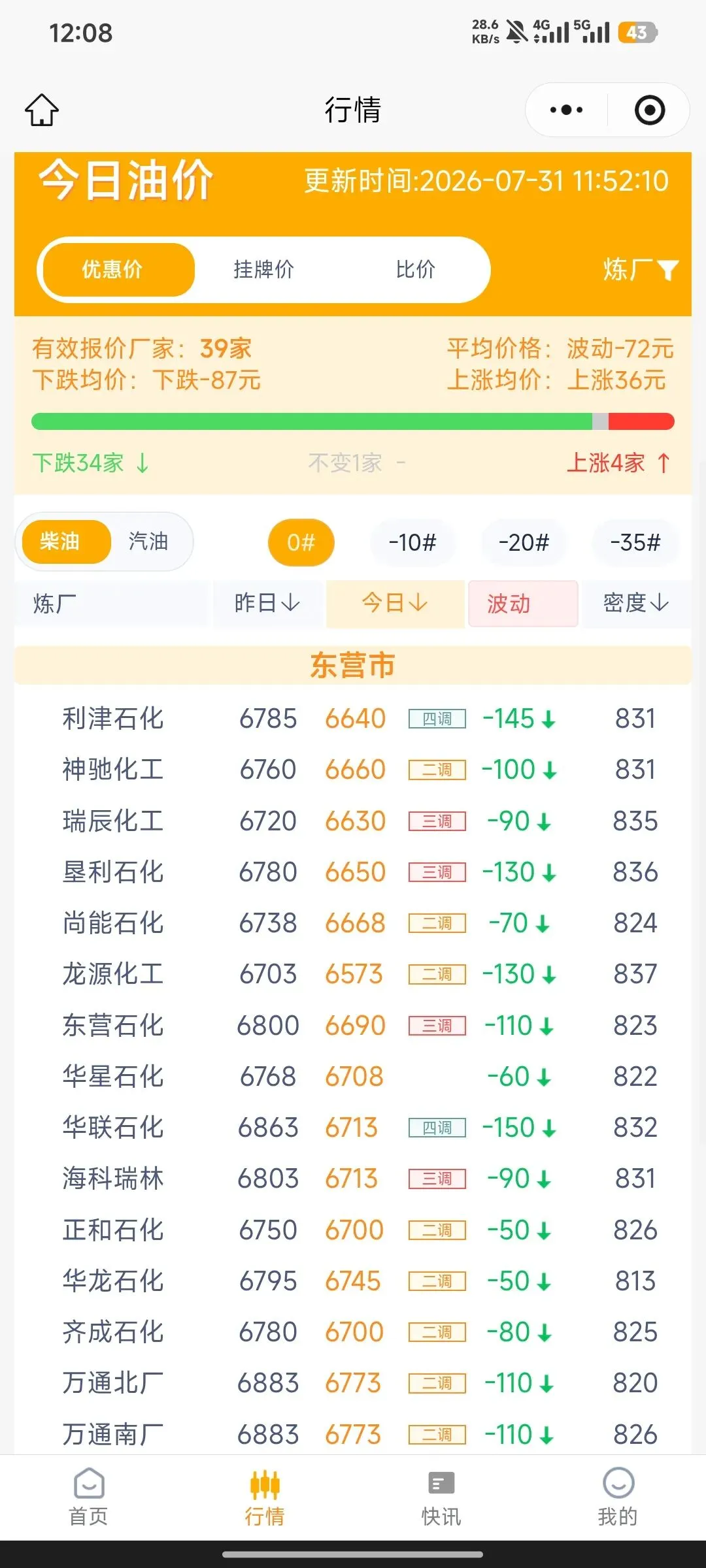Open the 炼厂 filter
706x1568 pixels.
[641, 269]
